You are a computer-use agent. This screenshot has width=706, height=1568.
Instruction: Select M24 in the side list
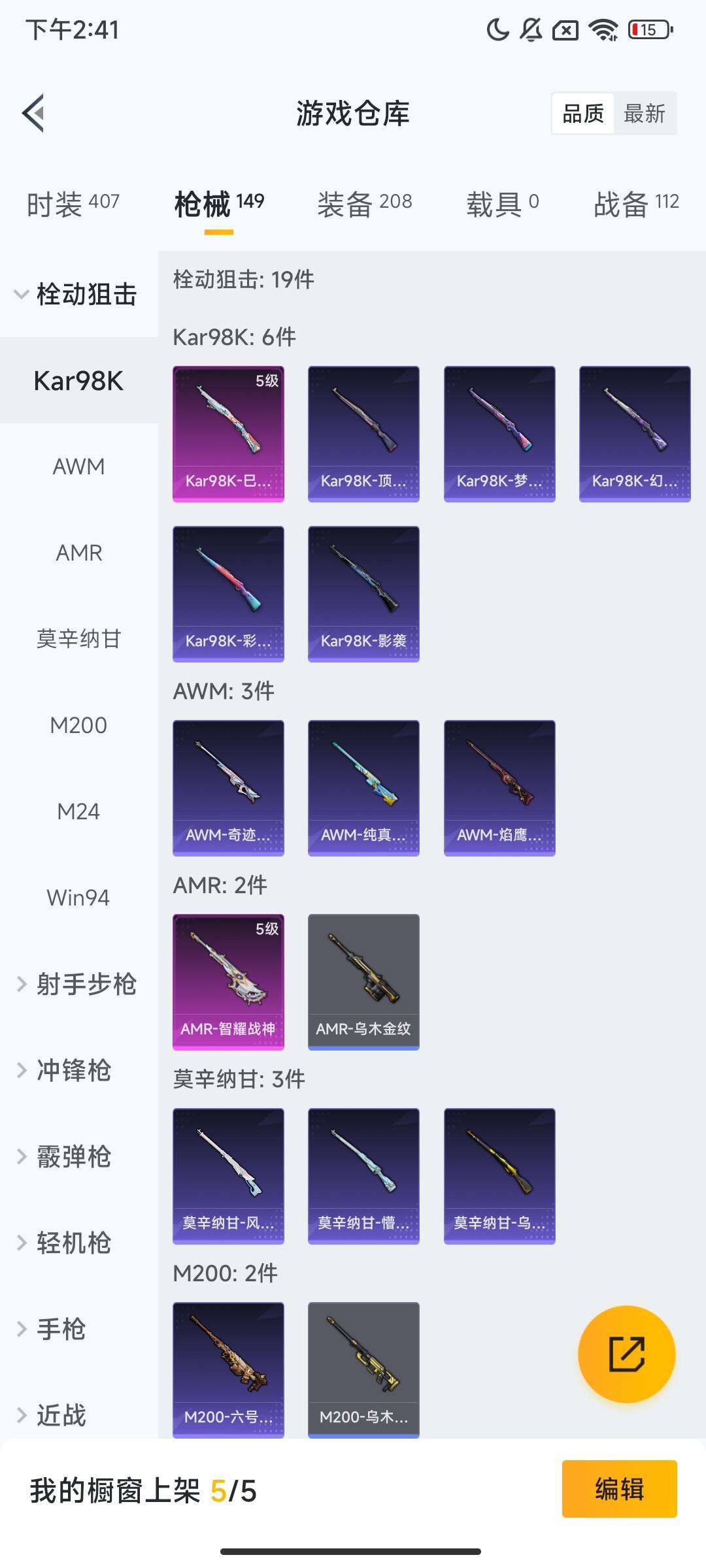(78, 811)
